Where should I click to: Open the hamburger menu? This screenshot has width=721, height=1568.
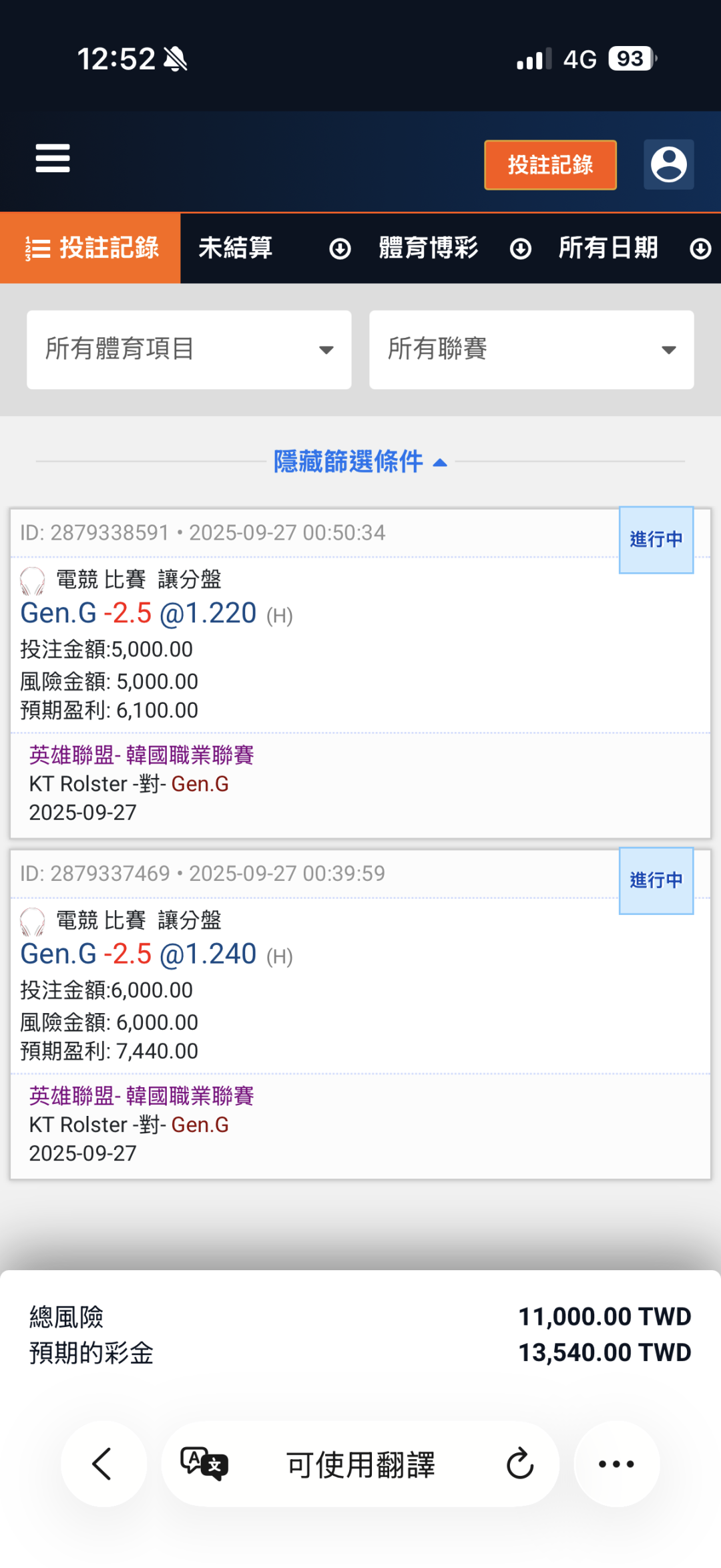53,159
